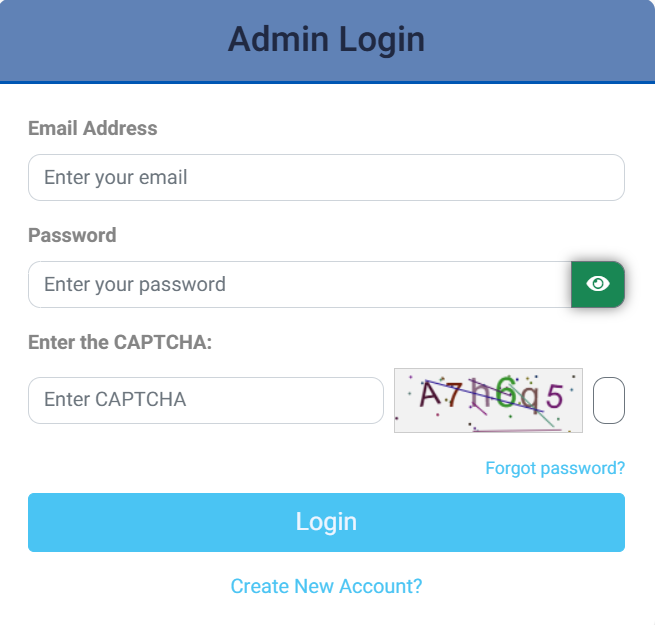Show the password with the eye icon
This screenshot has height=625, width=655.
coord(598,284)
